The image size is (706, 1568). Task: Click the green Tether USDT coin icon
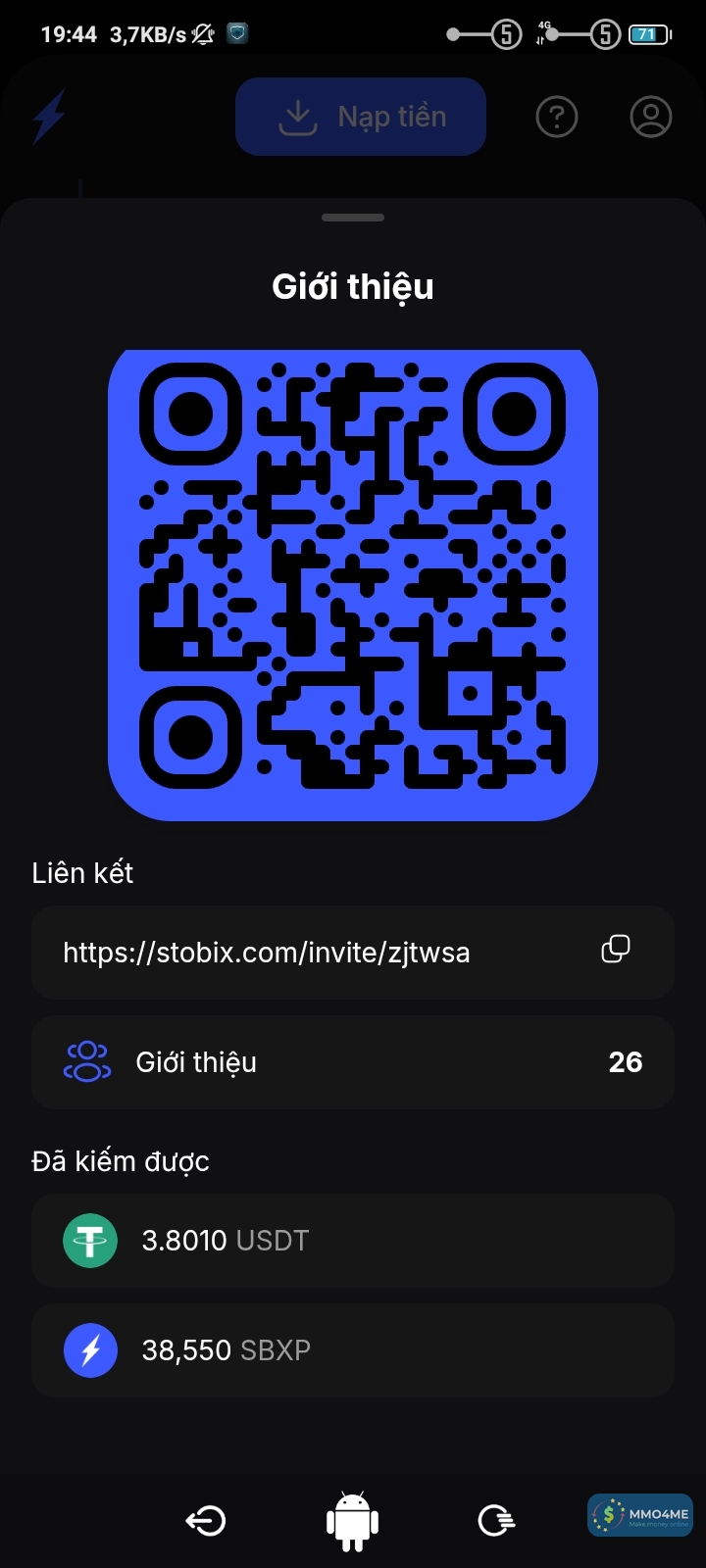click(x=89, y=1240)
